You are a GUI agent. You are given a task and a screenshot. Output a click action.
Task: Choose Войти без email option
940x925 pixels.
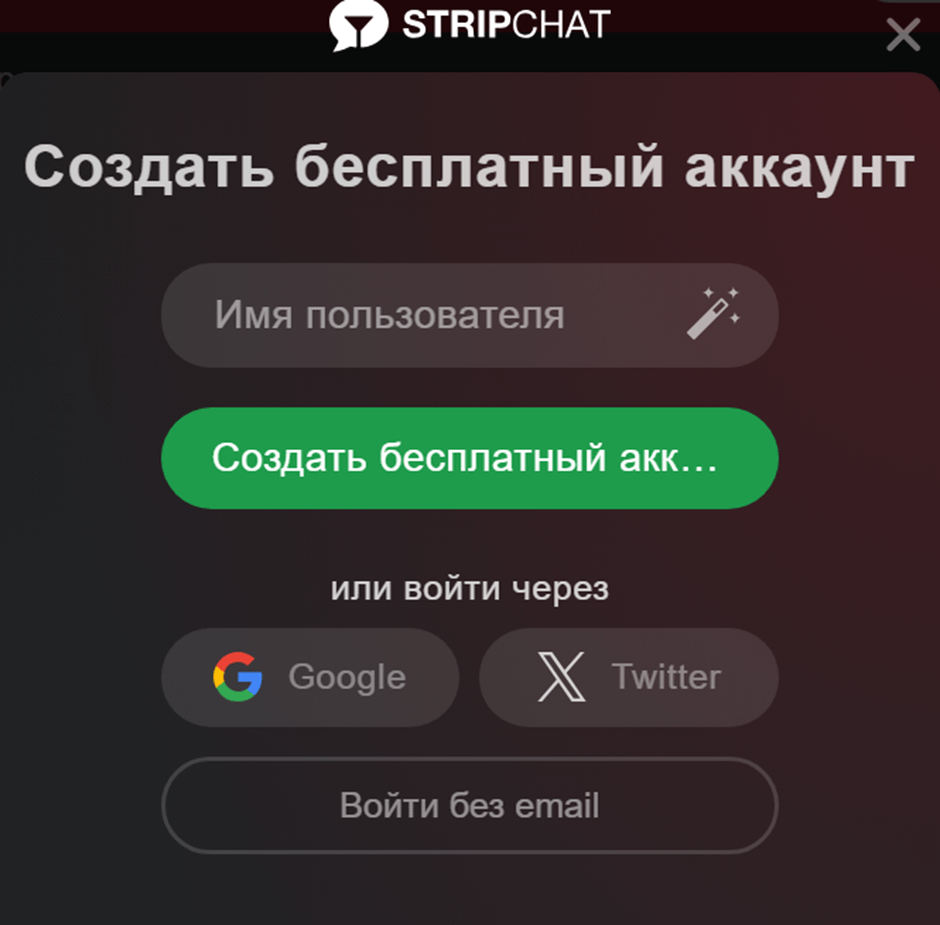pyautogui.click(x=469, y=805)
